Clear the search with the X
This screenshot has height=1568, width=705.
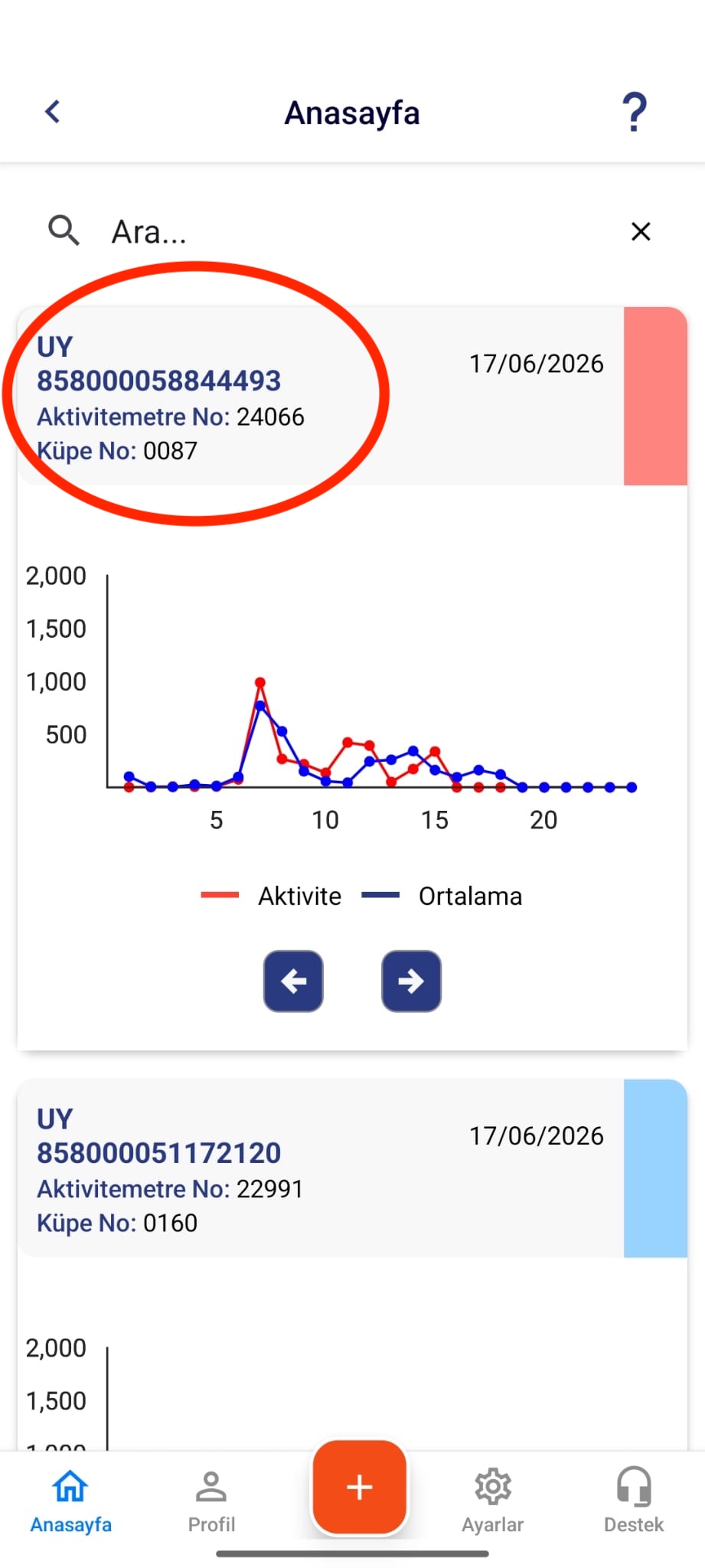(x=641, y=231)
